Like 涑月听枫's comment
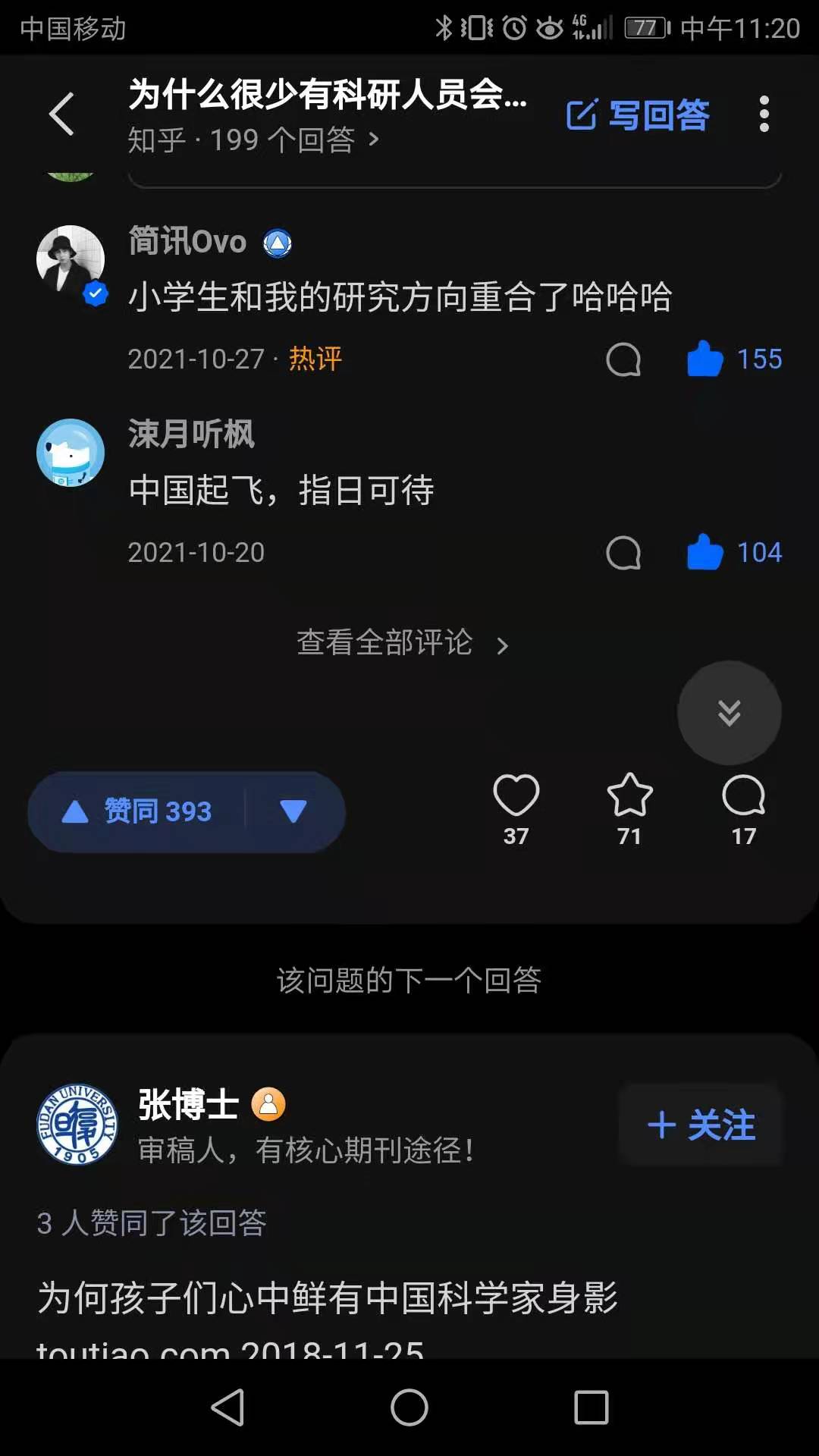The width and height of the screenshot is (819, 1456). (x=704, y=552)
